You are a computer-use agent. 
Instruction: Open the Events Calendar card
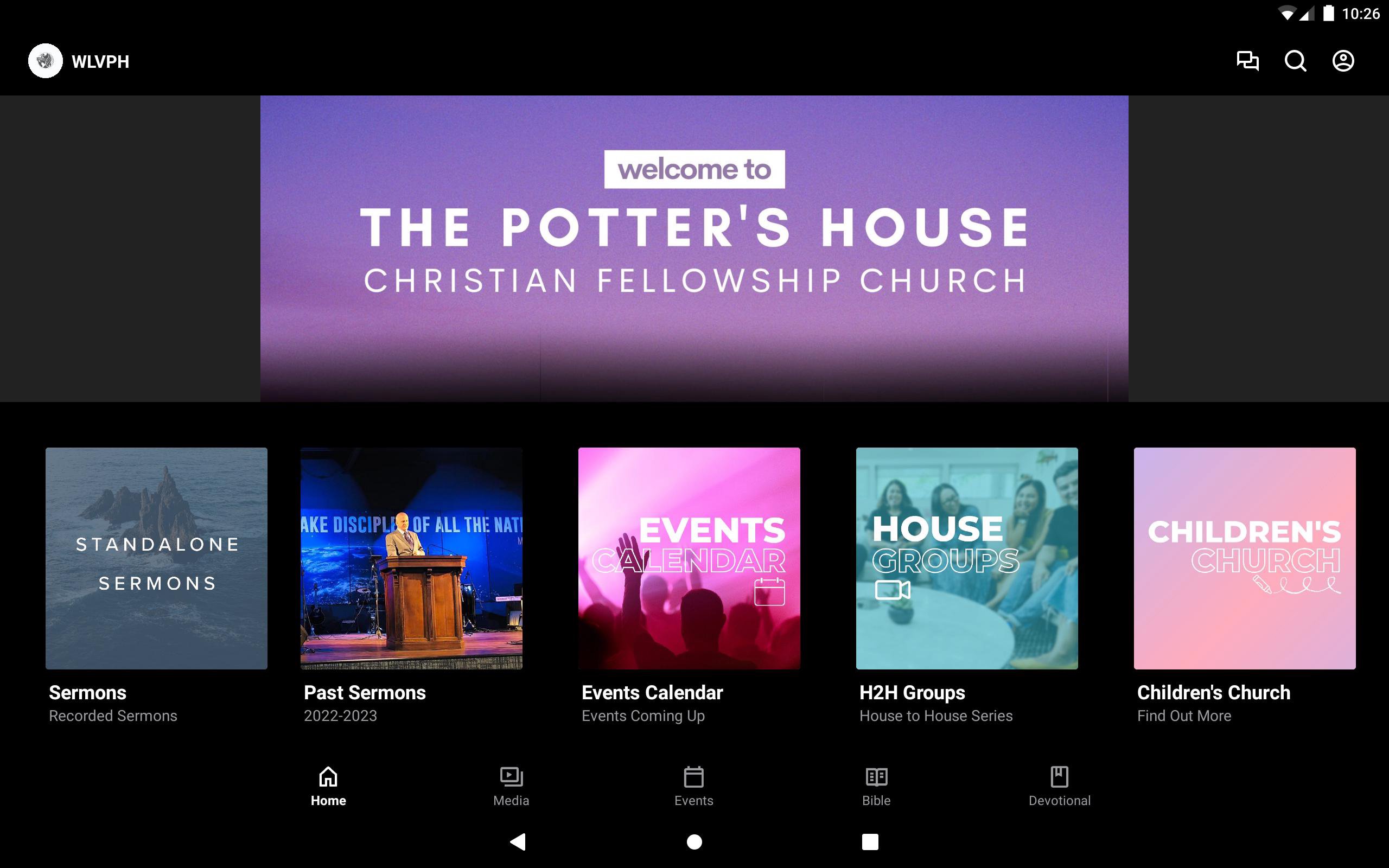tap(689, 558)
